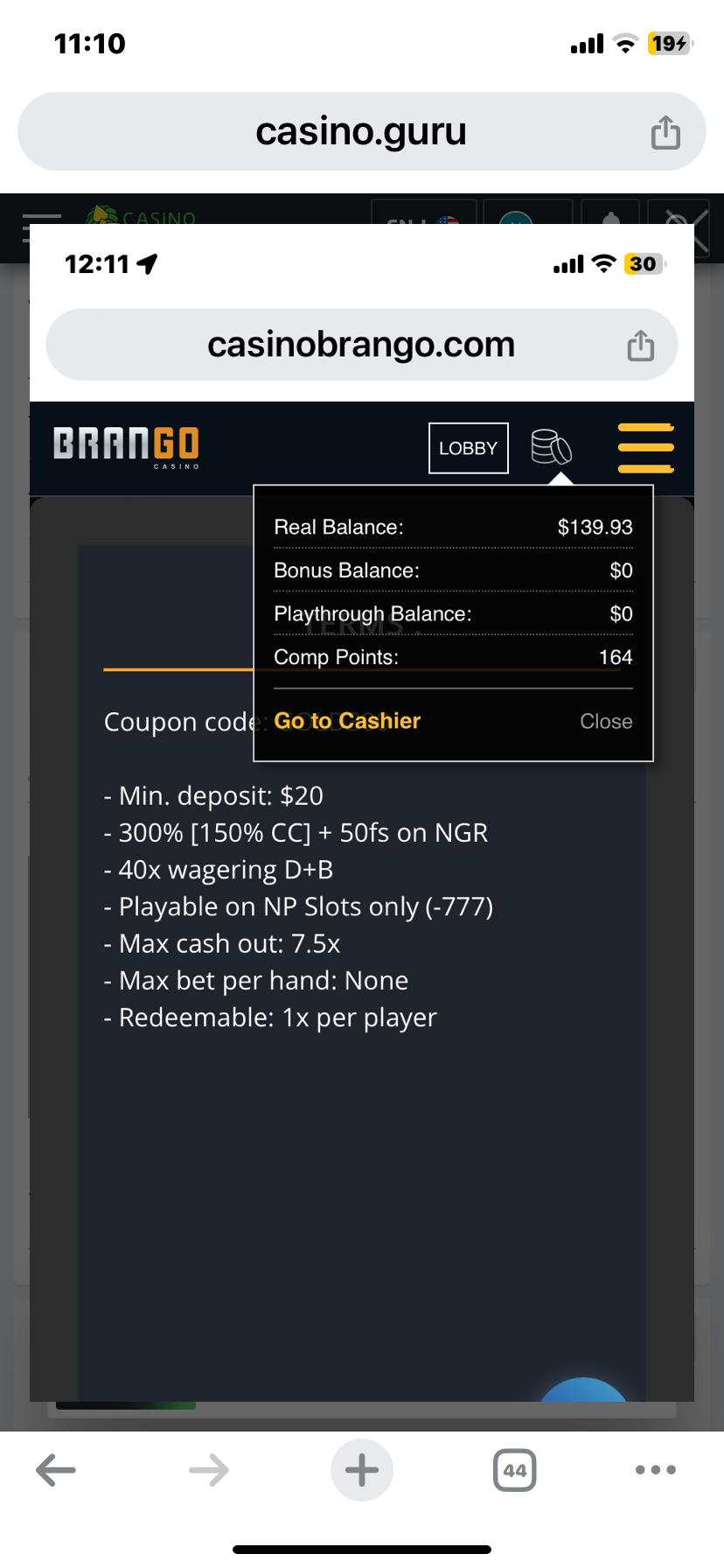This screenshot has width=724, height=1568.
Task: Open a new browser tab
Action: point(361,1470)
